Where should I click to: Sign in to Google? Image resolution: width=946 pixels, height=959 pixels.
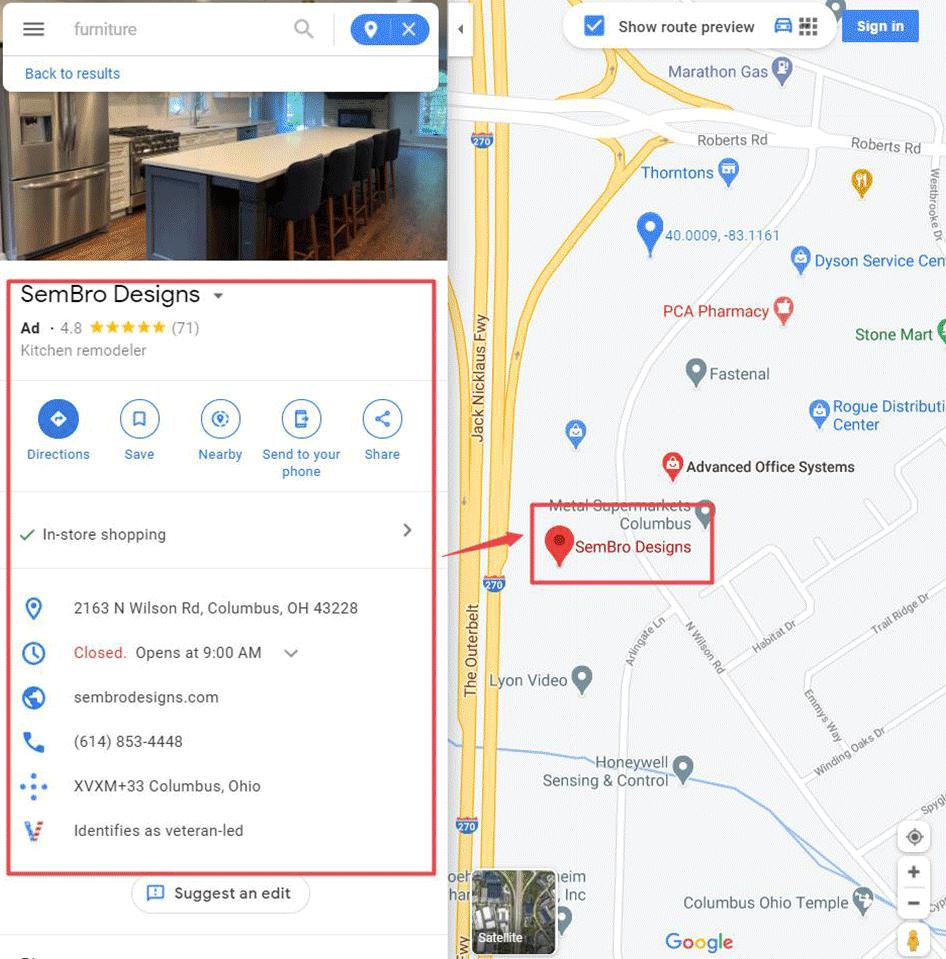[x=879, y=26]
